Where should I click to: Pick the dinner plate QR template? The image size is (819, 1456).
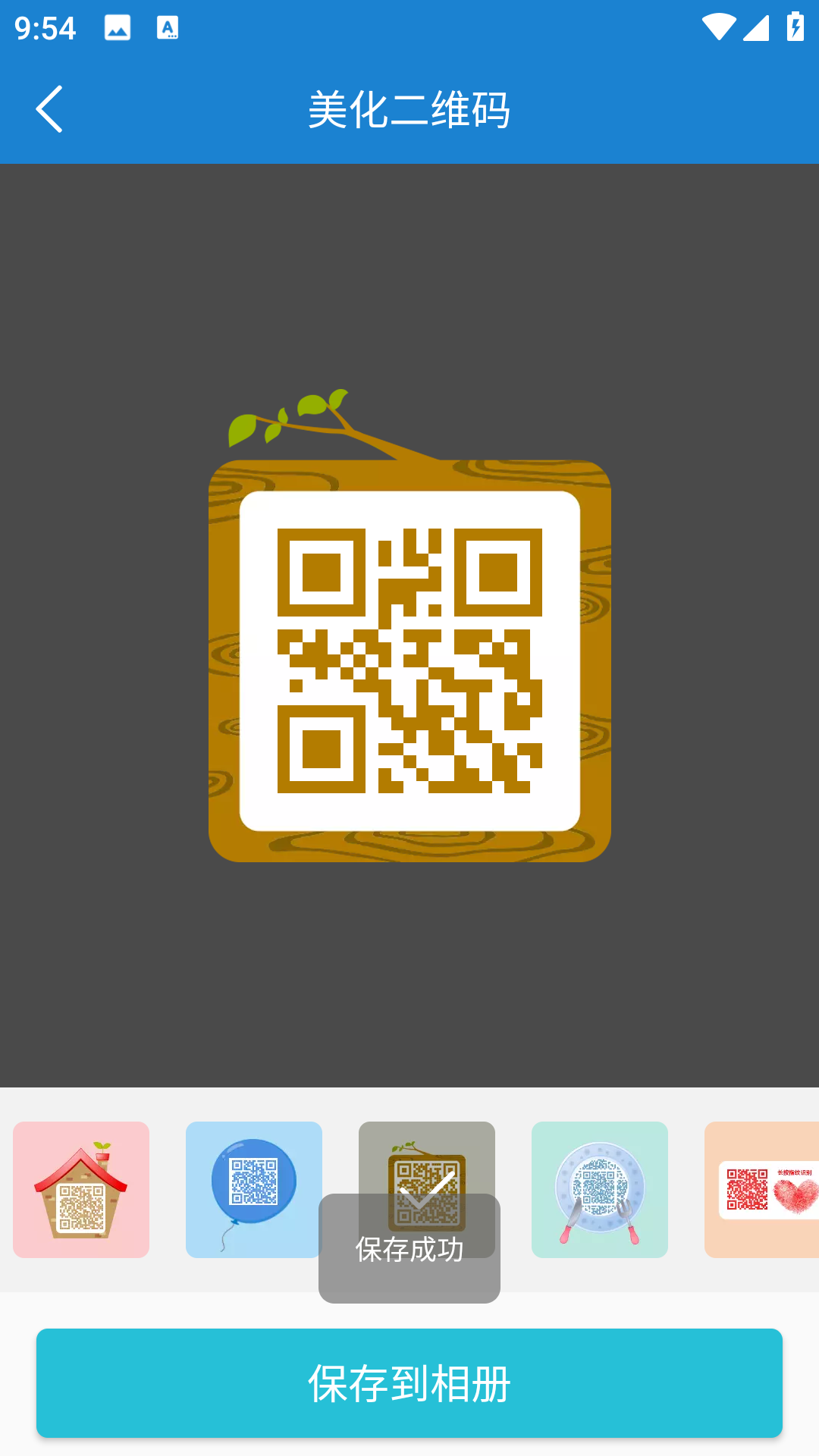[x=599, y=1189]
